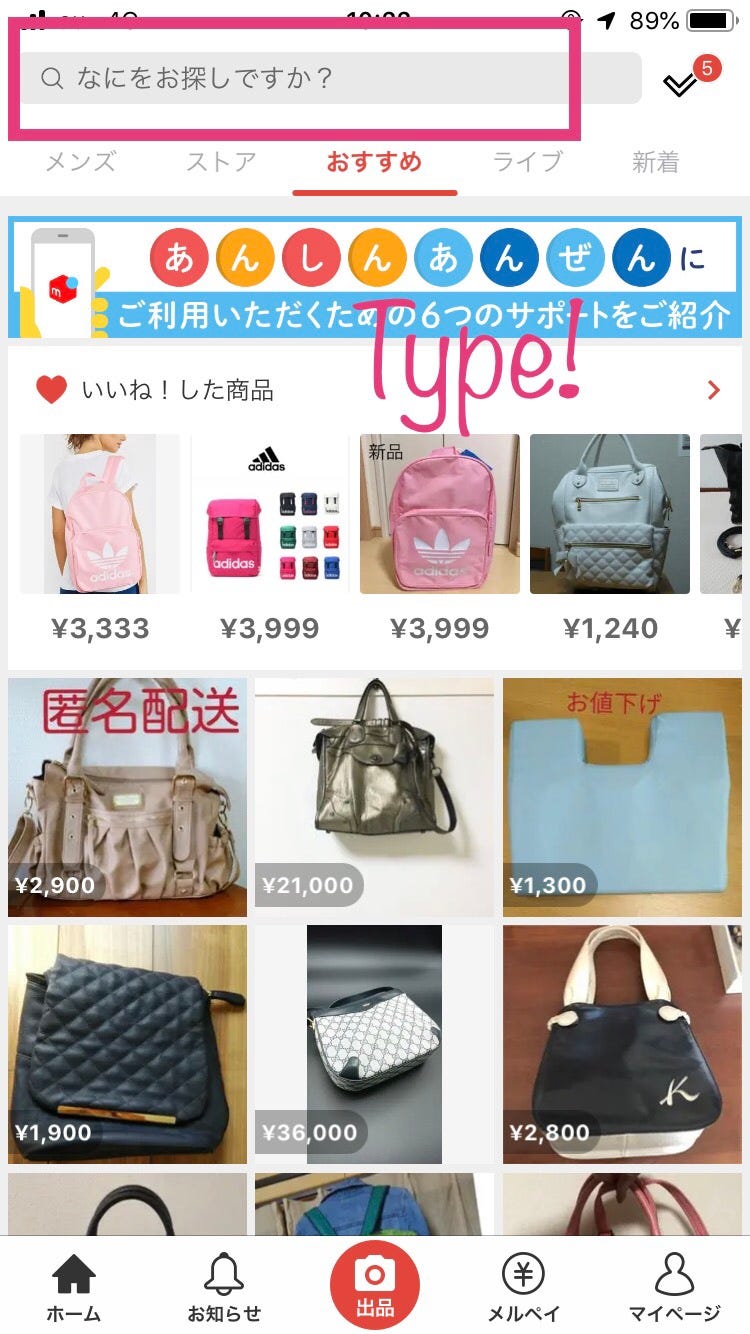Open the ¥2,800 navy tote listing
Screen dimensions: 750x1334
[x=622, y=1044]
